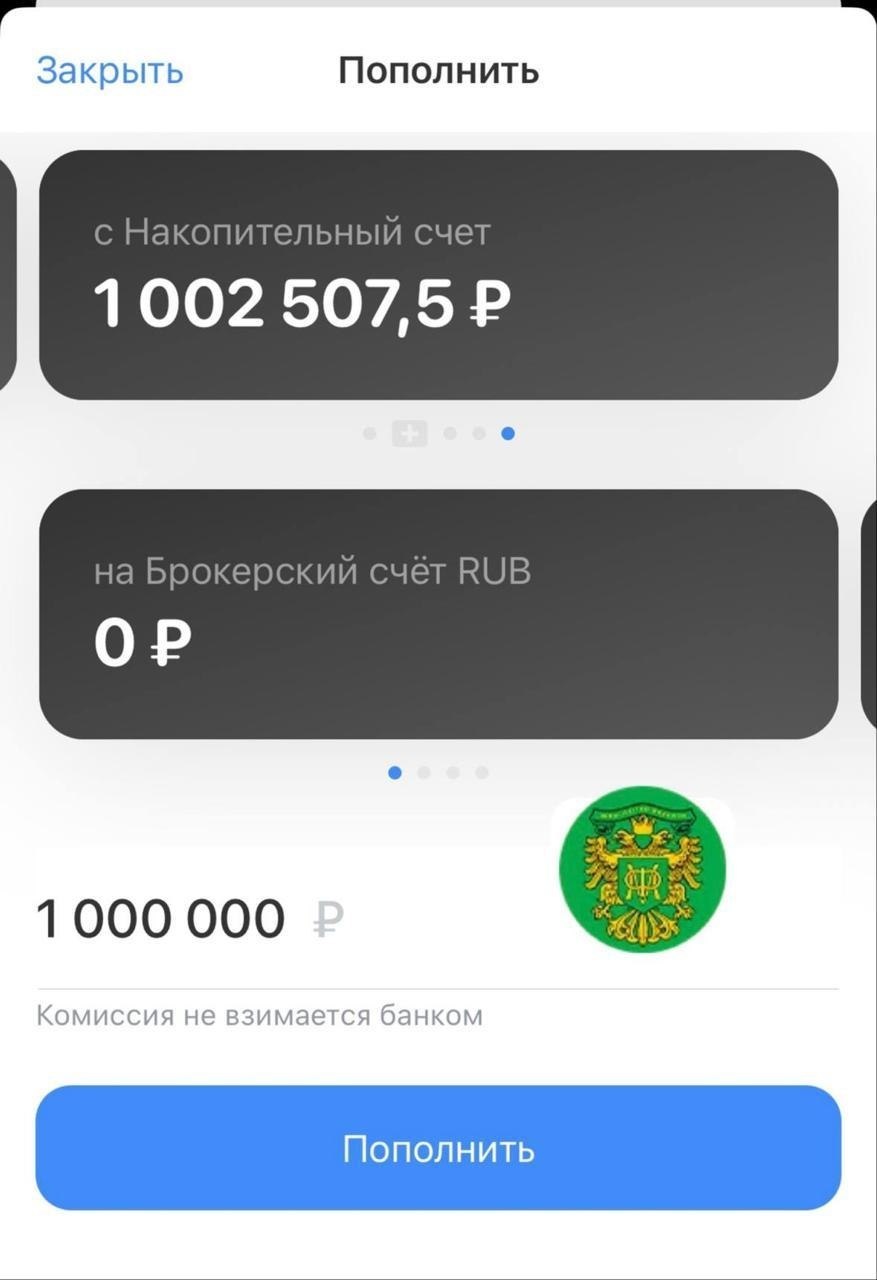
Task: Select the Брокерский счёт RUB destination card
Action: point(438,614)
